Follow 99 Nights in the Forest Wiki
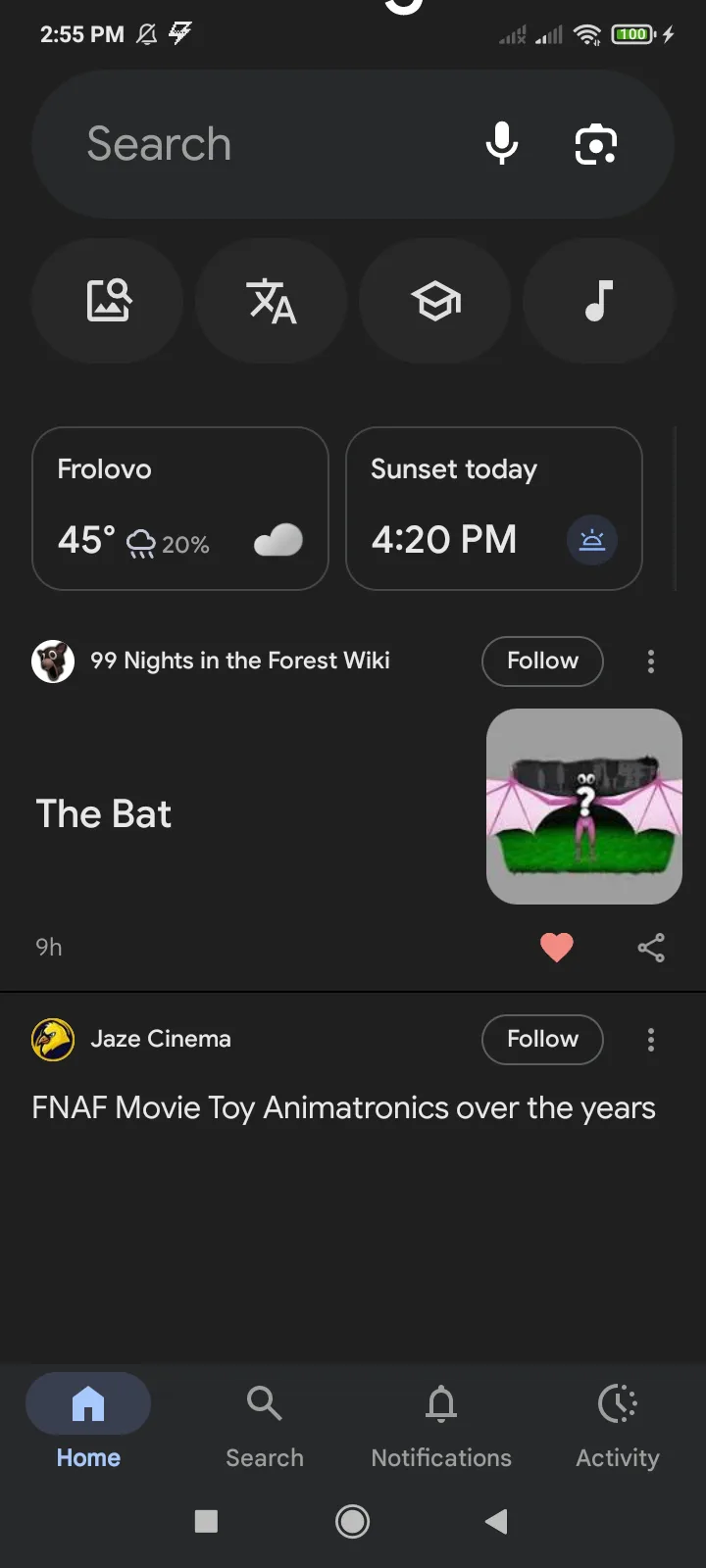Viewport: 706px width, 1568px height. point(542,661)
